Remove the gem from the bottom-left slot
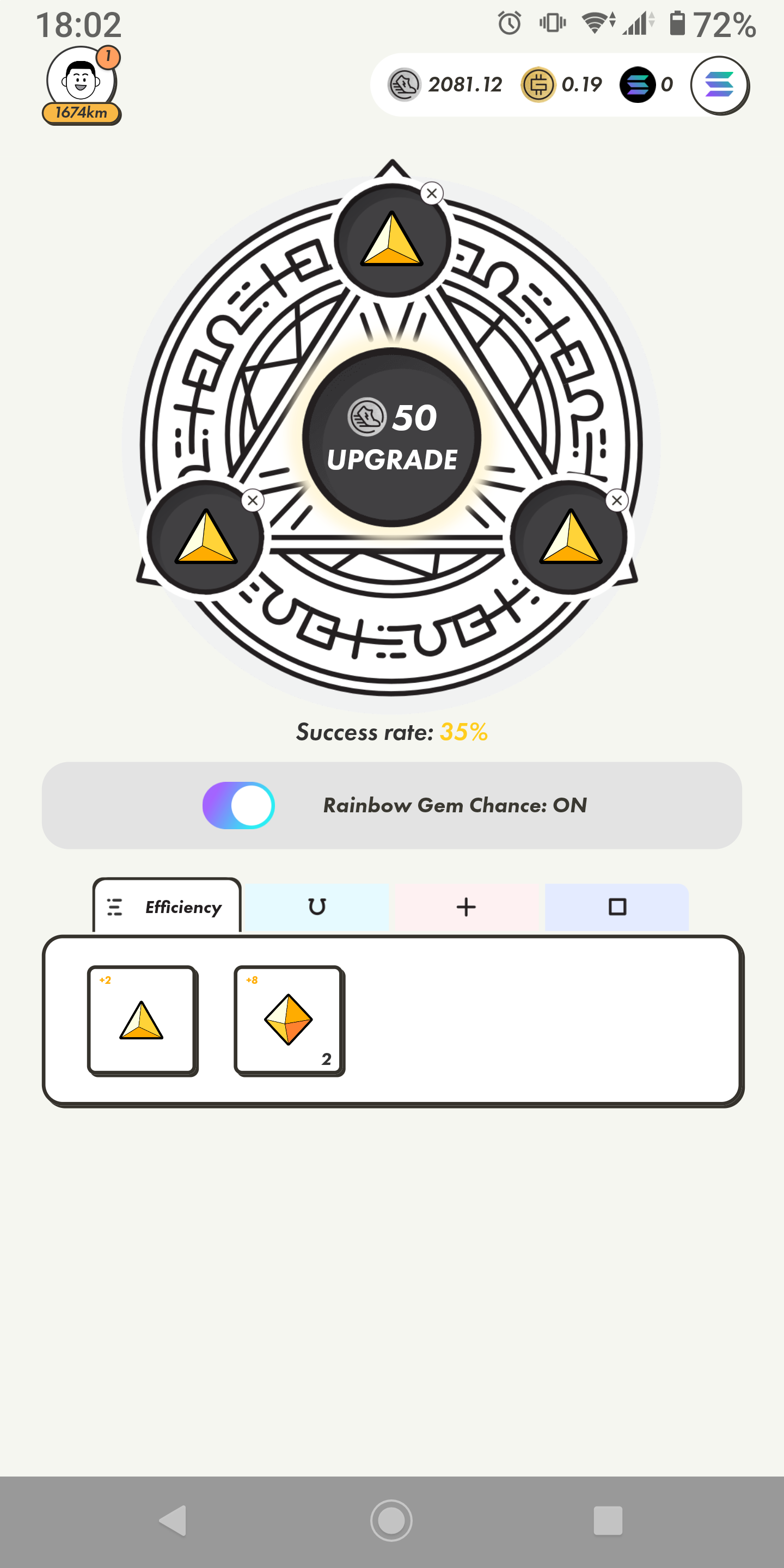The width and height of the screenshot is (784, 1568). click(x=253, y=500)
